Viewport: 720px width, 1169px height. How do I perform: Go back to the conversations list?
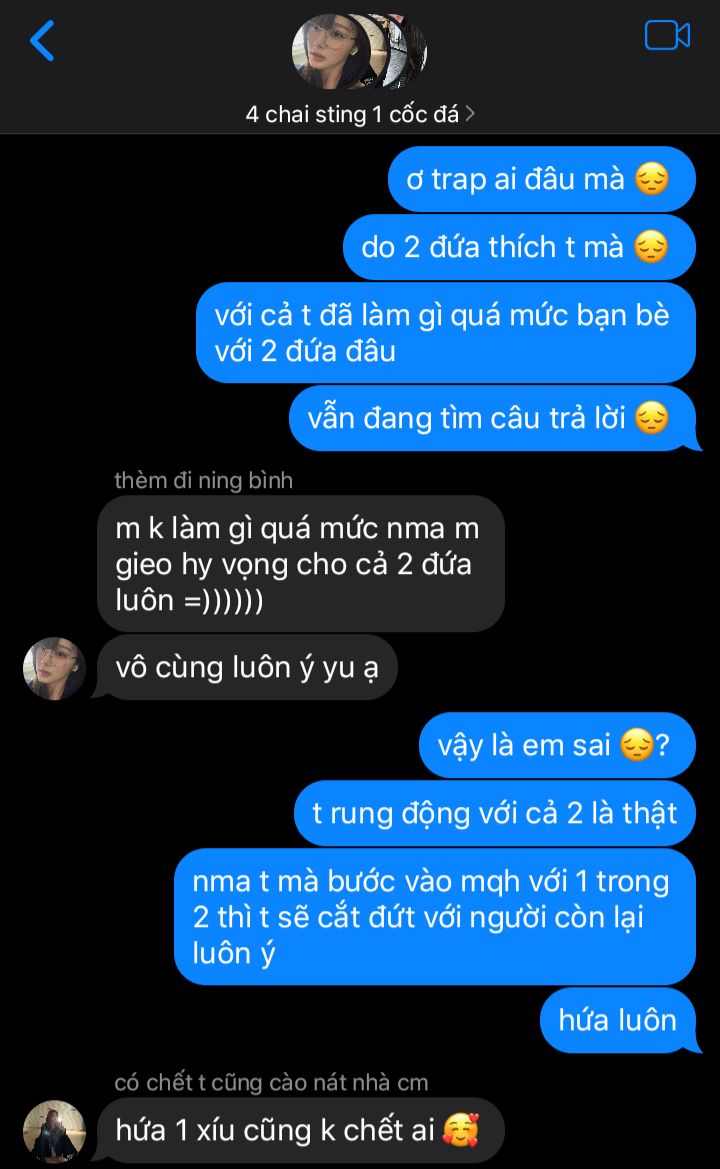42,41
